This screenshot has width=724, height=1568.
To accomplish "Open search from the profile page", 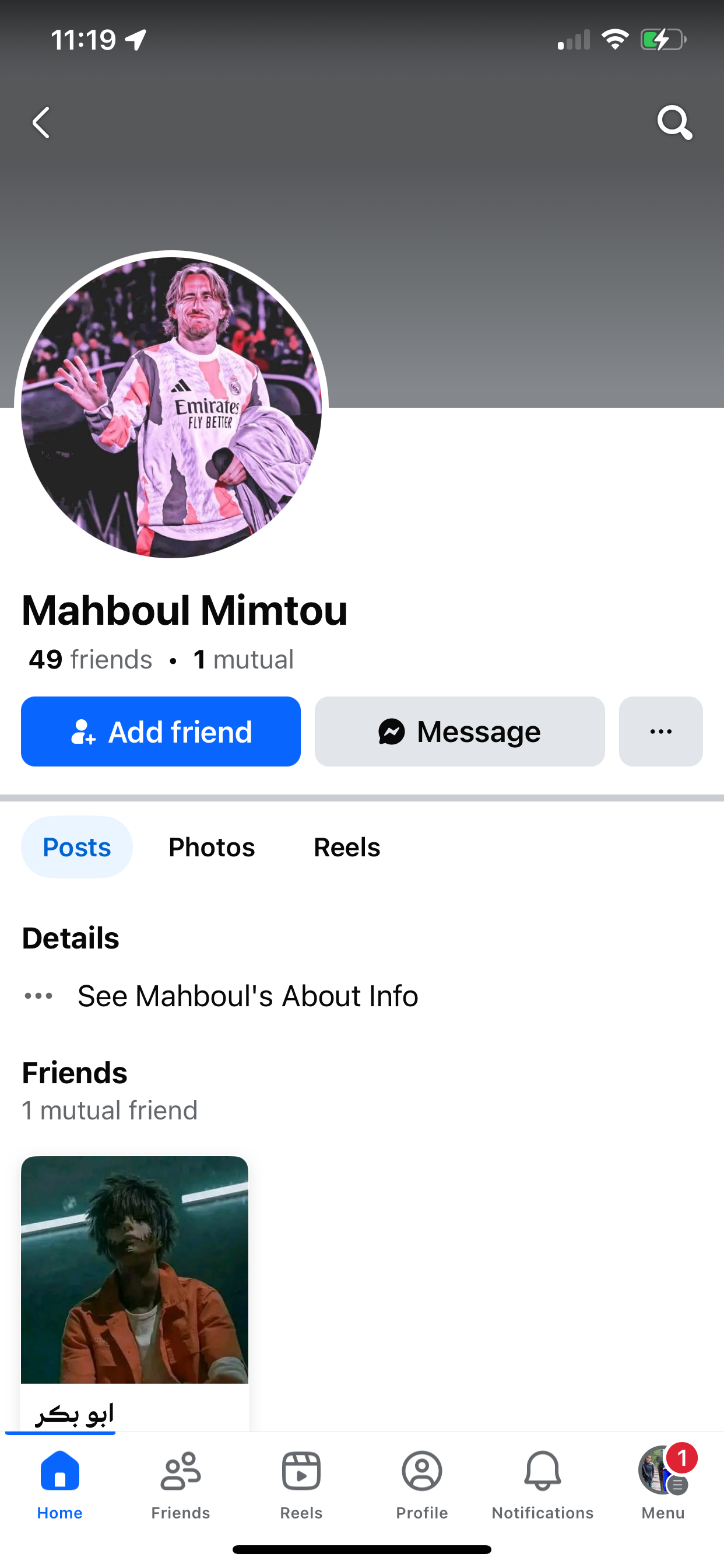I will 674,123.
